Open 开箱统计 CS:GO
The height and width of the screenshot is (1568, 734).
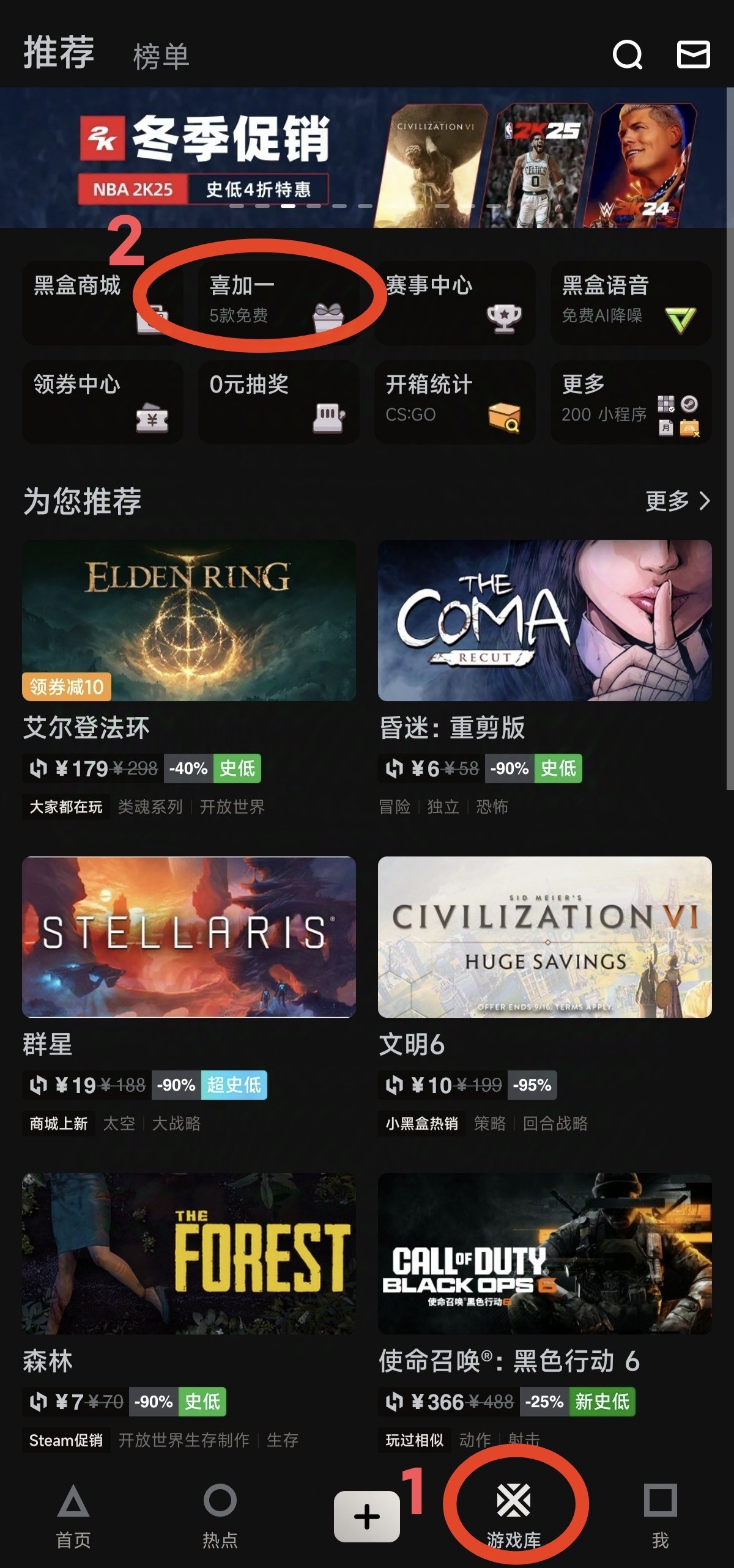pyautogui.click(x=454, y=402)
